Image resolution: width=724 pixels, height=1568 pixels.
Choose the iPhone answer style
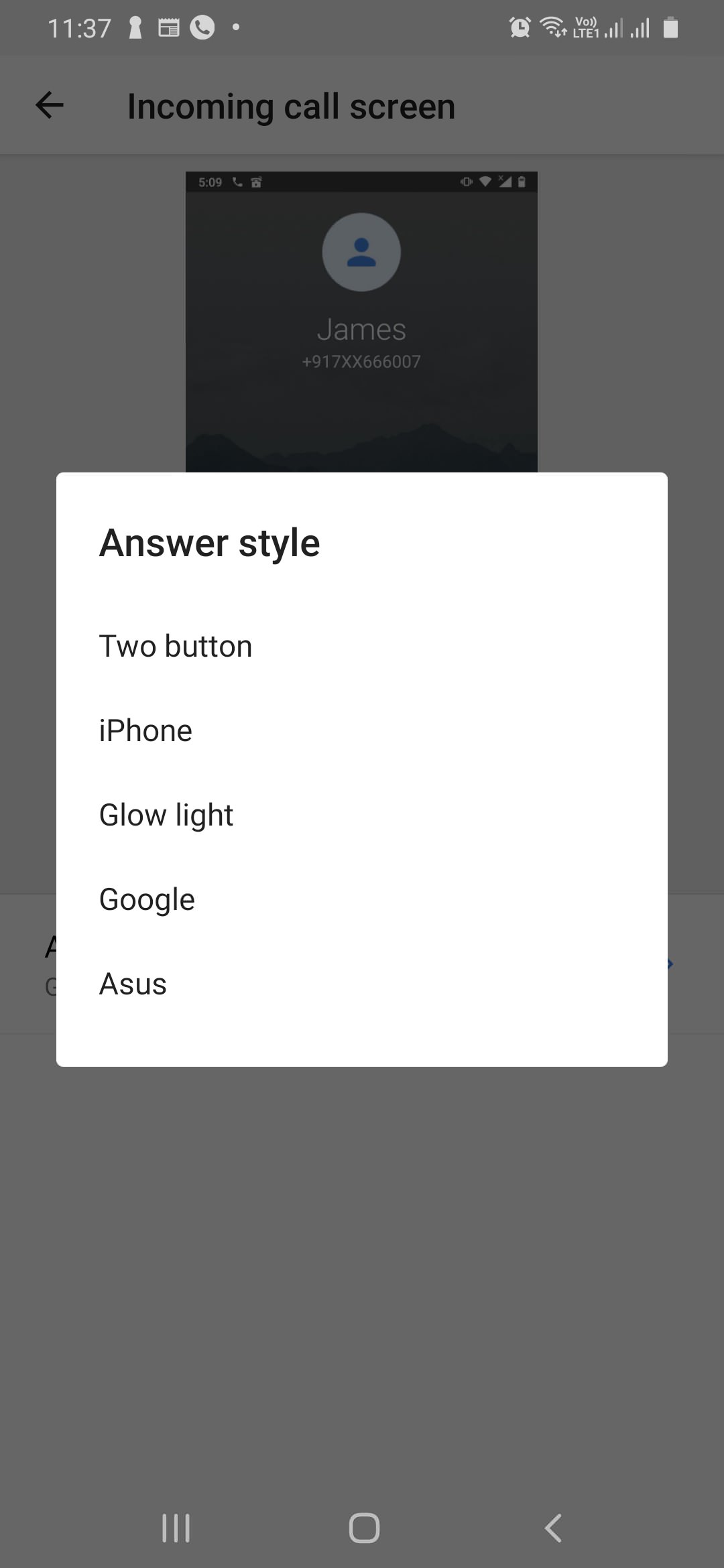point(362,731)
